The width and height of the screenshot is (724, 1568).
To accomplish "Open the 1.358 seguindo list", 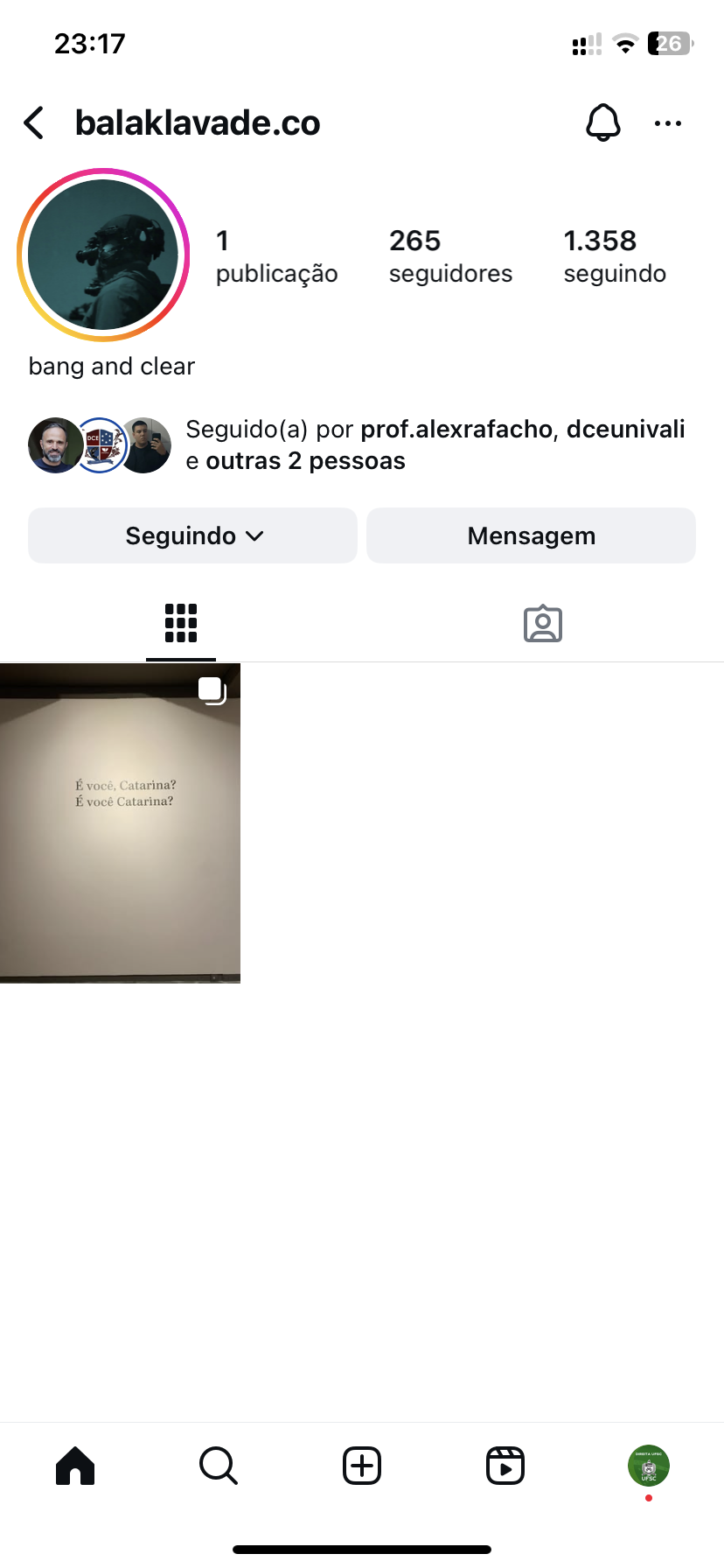I will 615,255.
